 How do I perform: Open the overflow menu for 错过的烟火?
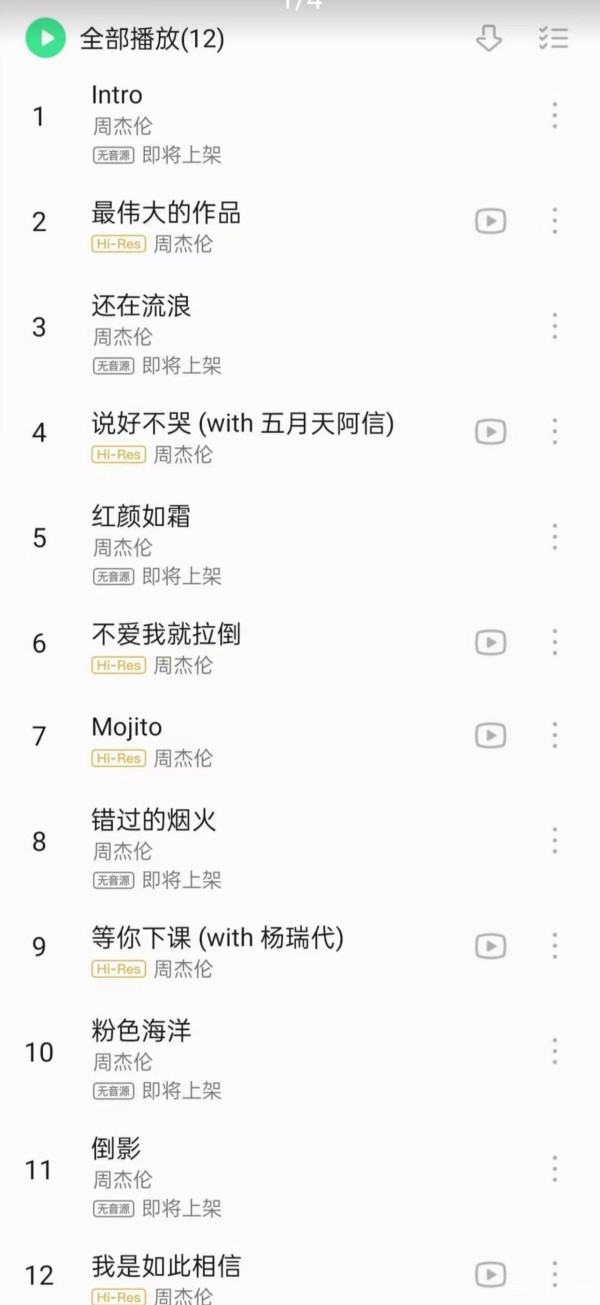[554, 841]
